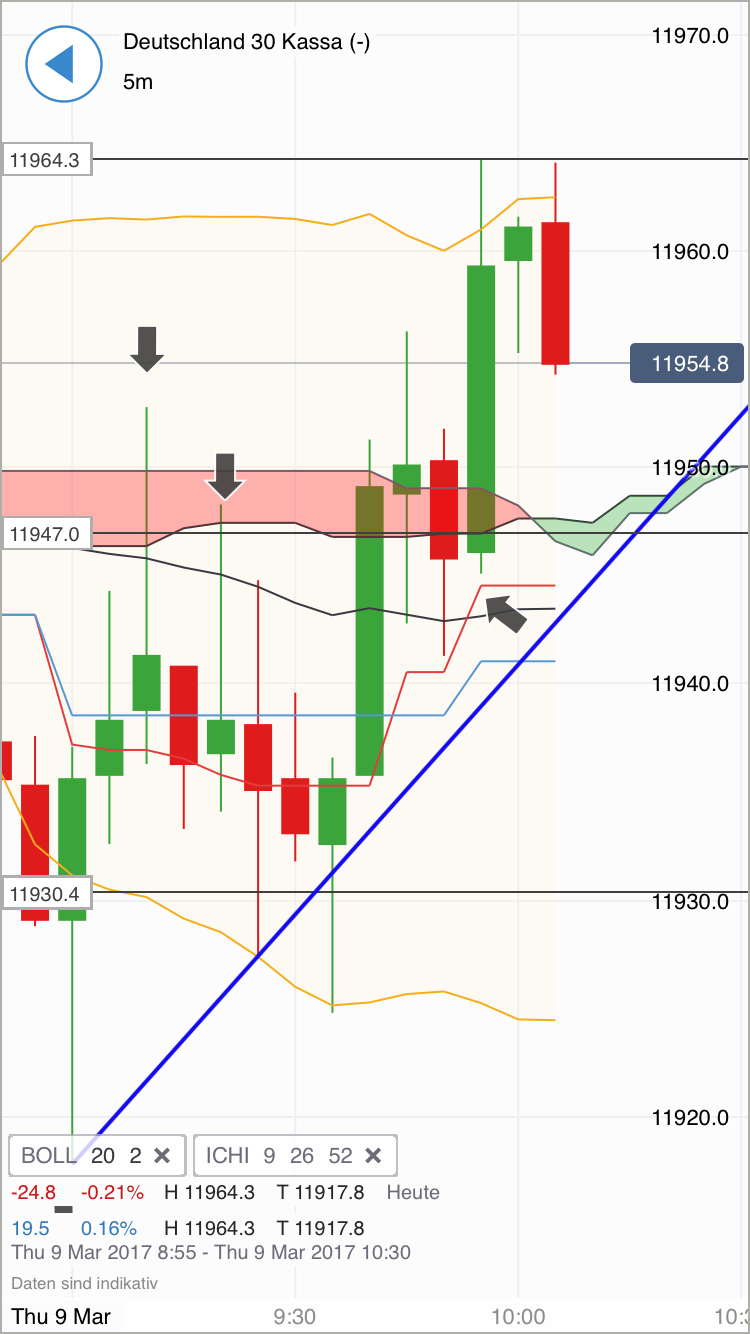
Task: Open the Deutschland 30 Kassa instrument selector
Action: [x=246, y=42]
